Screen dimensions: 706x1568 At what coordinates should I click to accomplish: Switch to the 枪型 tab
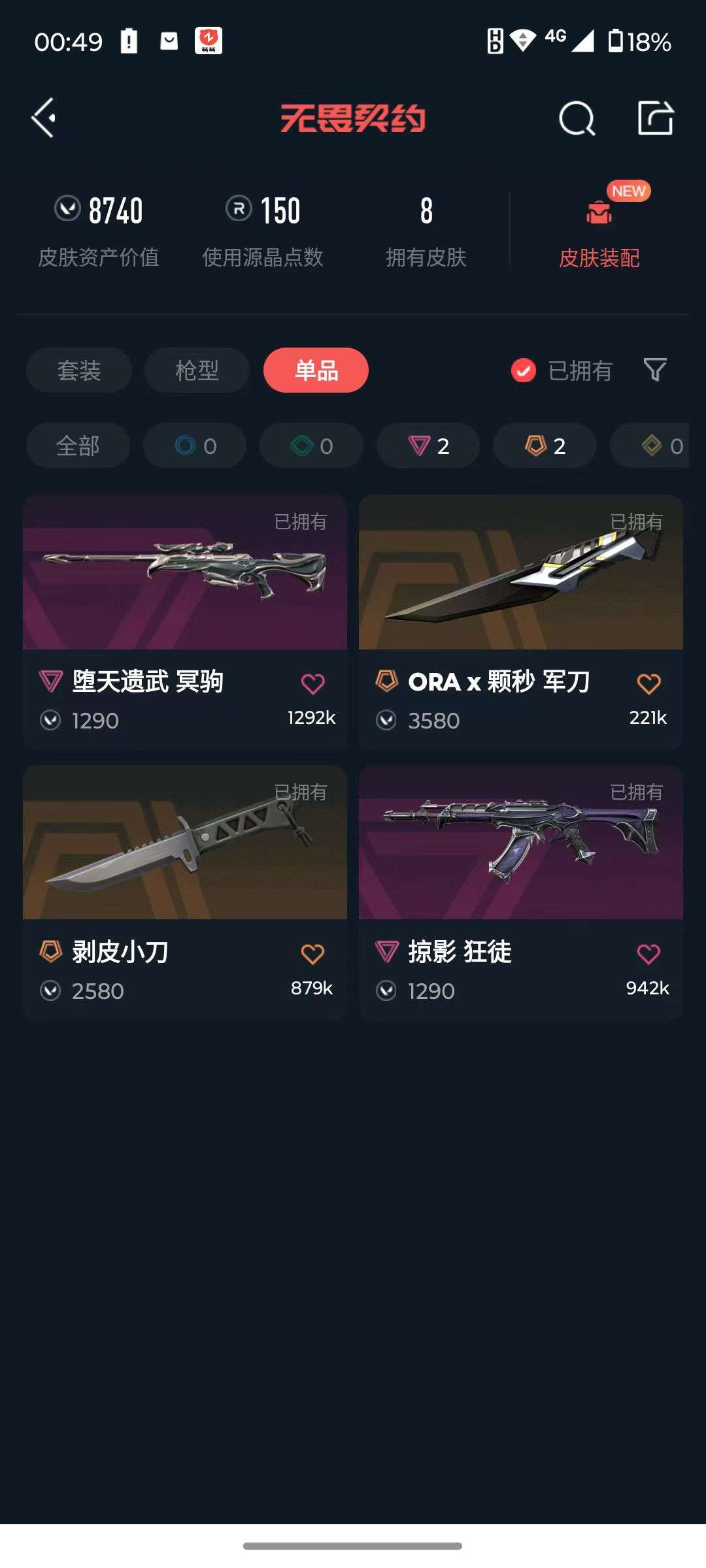tap(197, 370)
